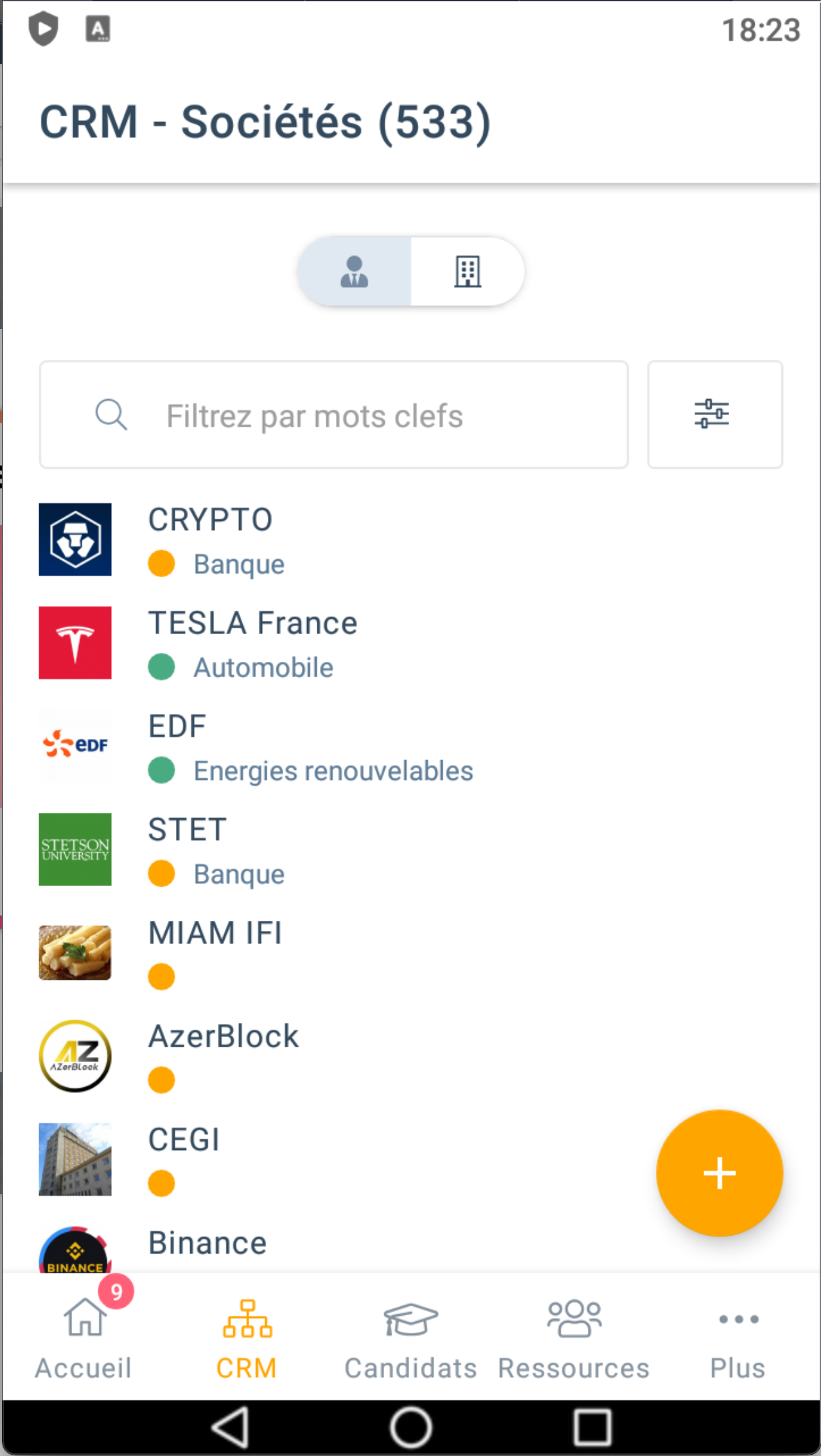The image size is (821, 1456).
Task: Tap the system home button
Action: pos(410,1428)
